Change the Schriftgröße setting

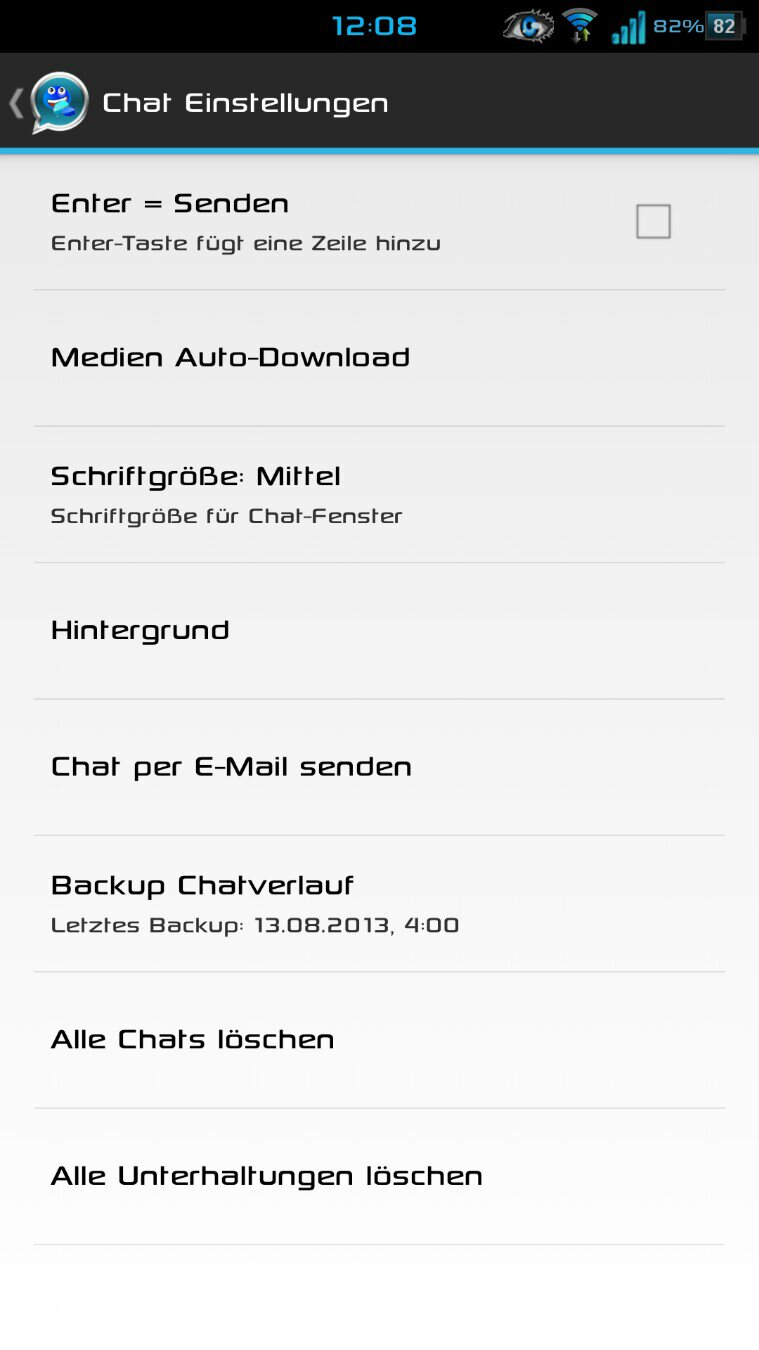click(x=379, y=495)
